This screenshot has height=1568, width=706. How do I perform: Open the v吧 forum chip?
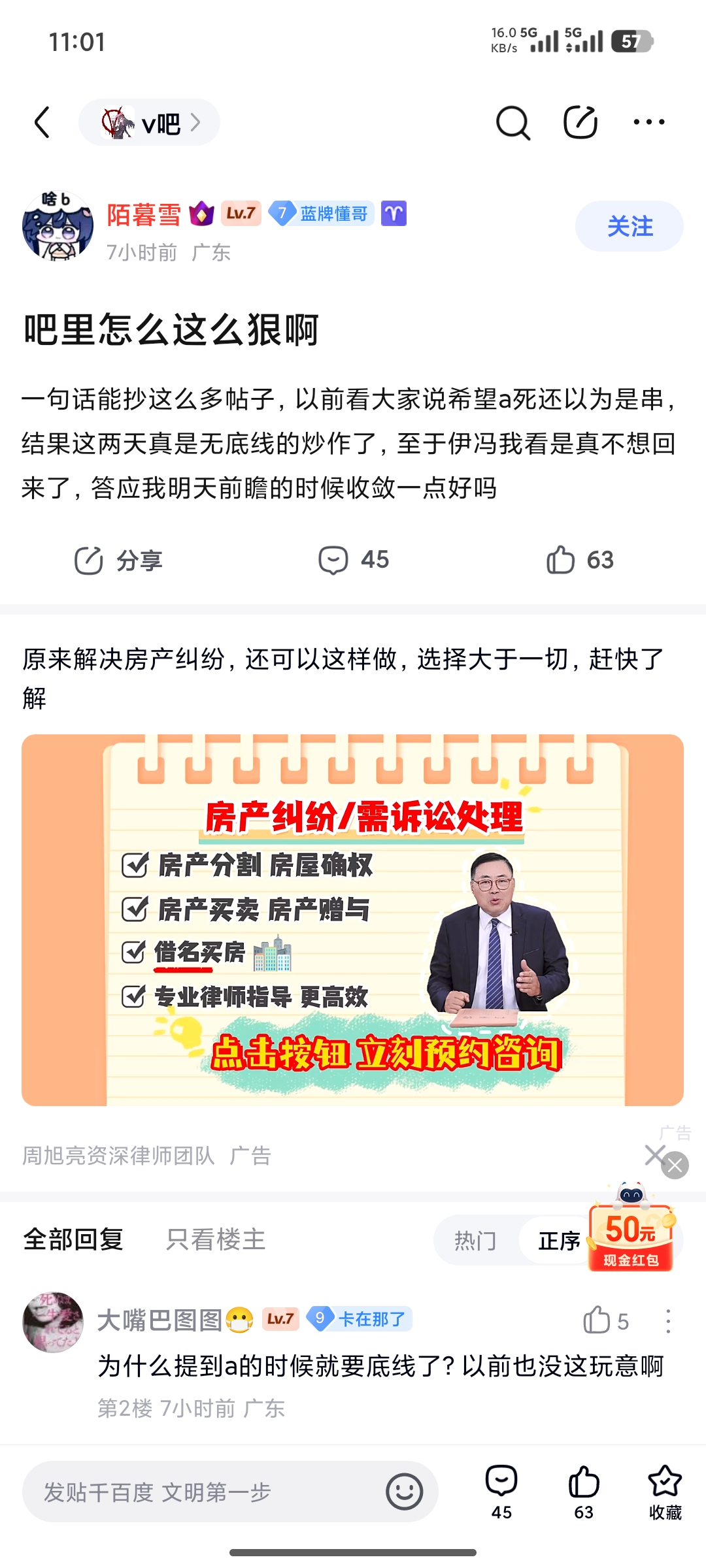[x=149, y=122]
